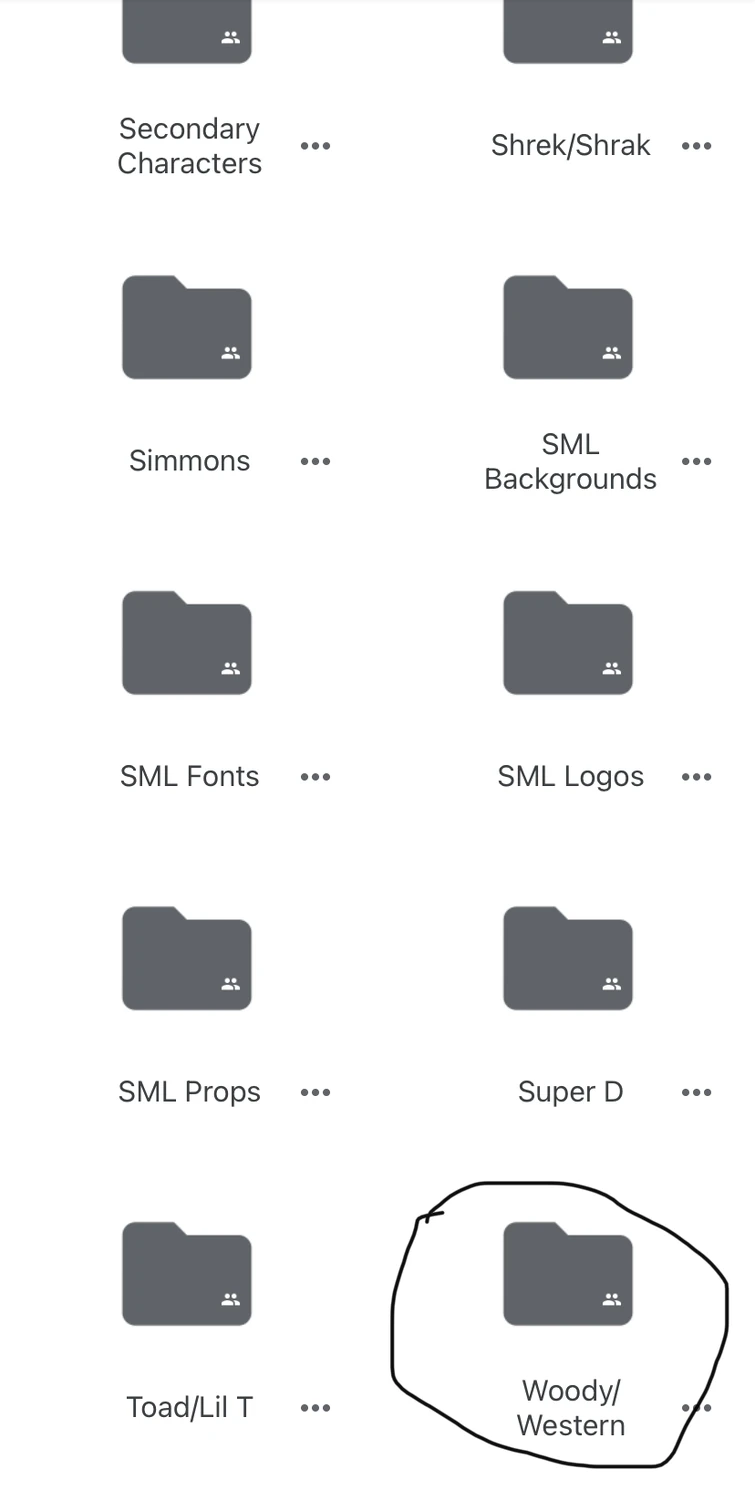Open the SML Fonts folder
This screenshot has width=755, height=1490.
tap(187, 643)
